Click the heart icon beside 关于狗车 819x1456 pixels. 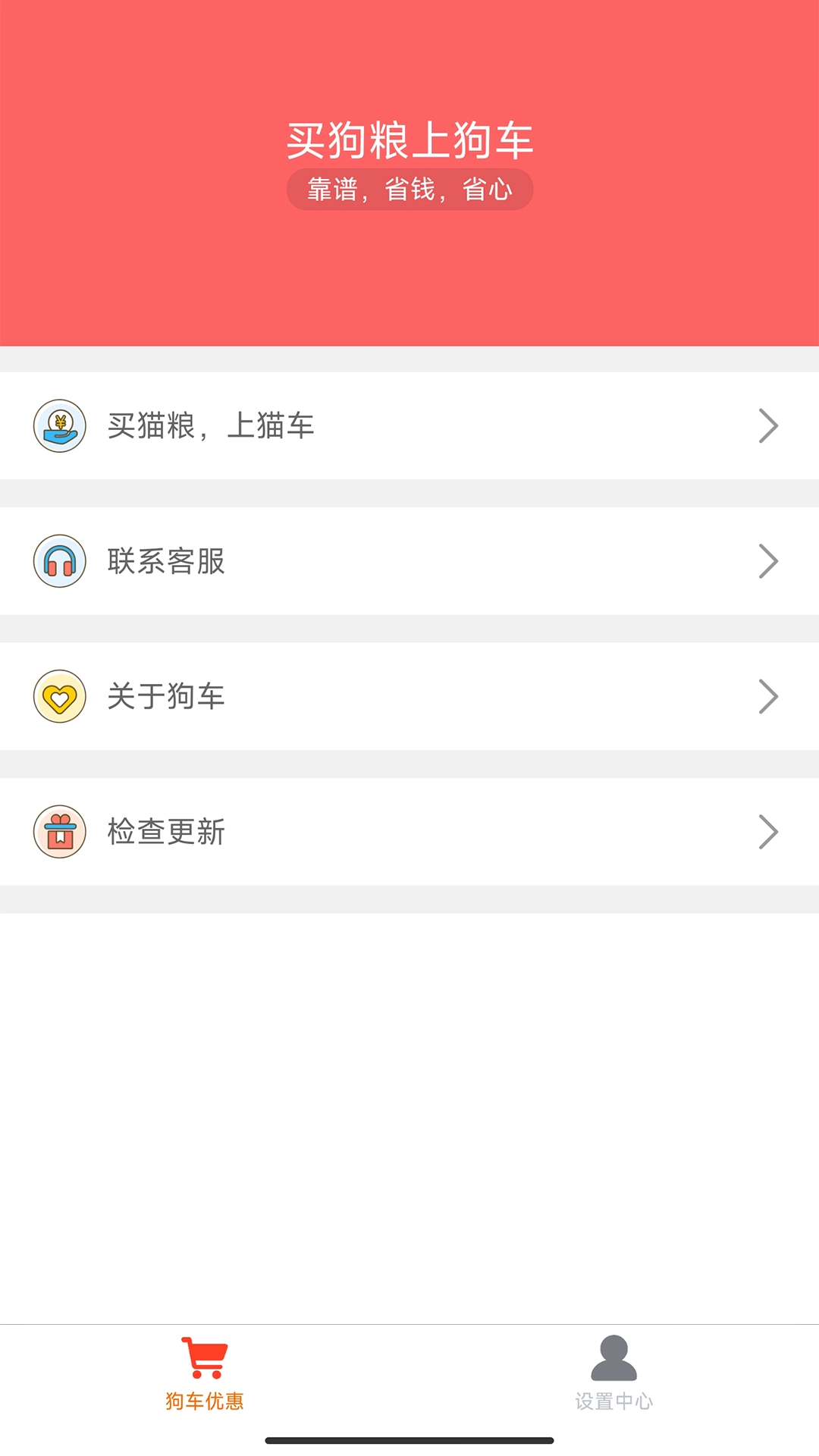click(60, 696)
